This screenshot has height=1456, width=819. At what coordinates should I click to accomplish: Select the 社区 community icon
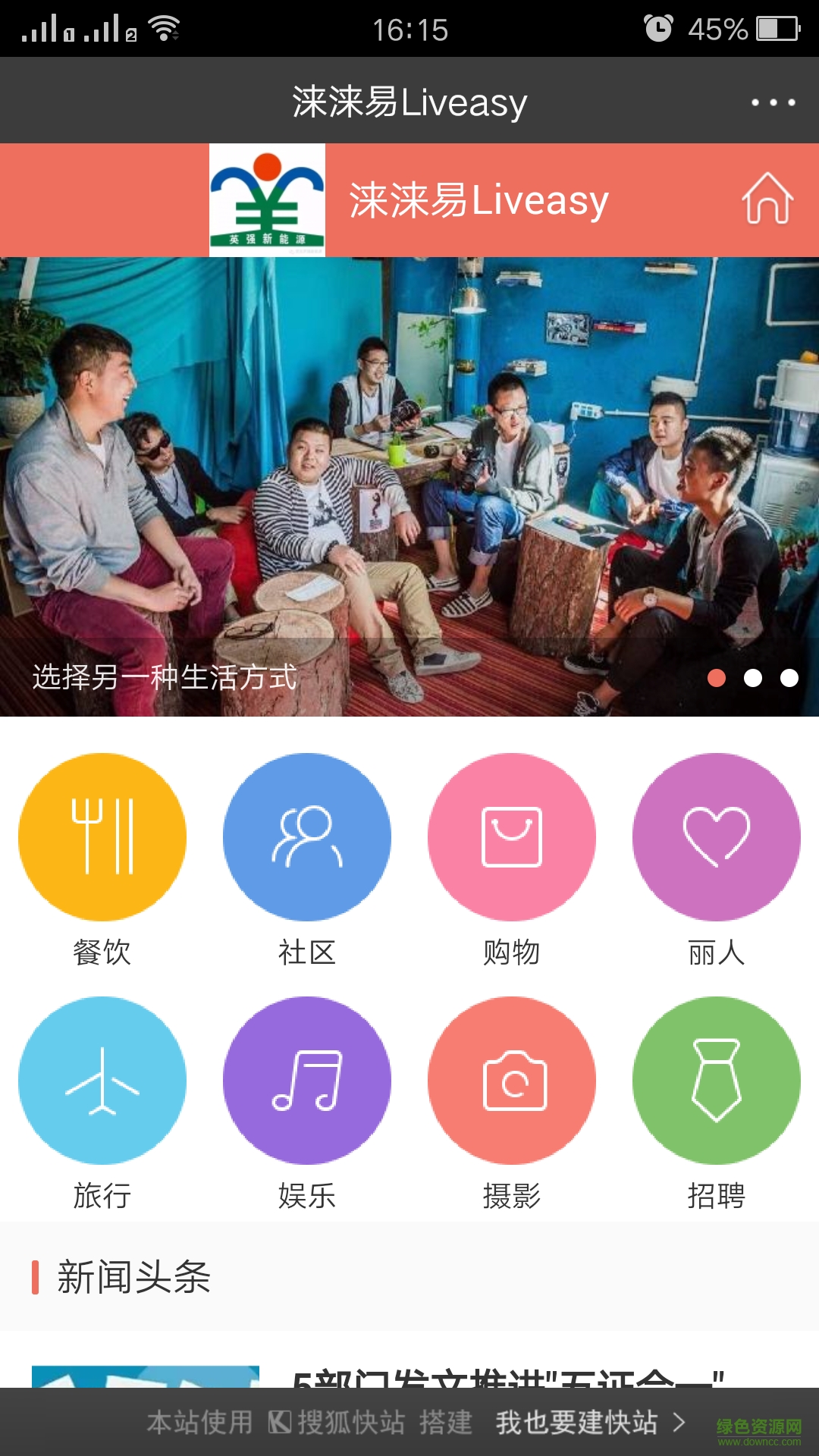[x=306, y=836]
